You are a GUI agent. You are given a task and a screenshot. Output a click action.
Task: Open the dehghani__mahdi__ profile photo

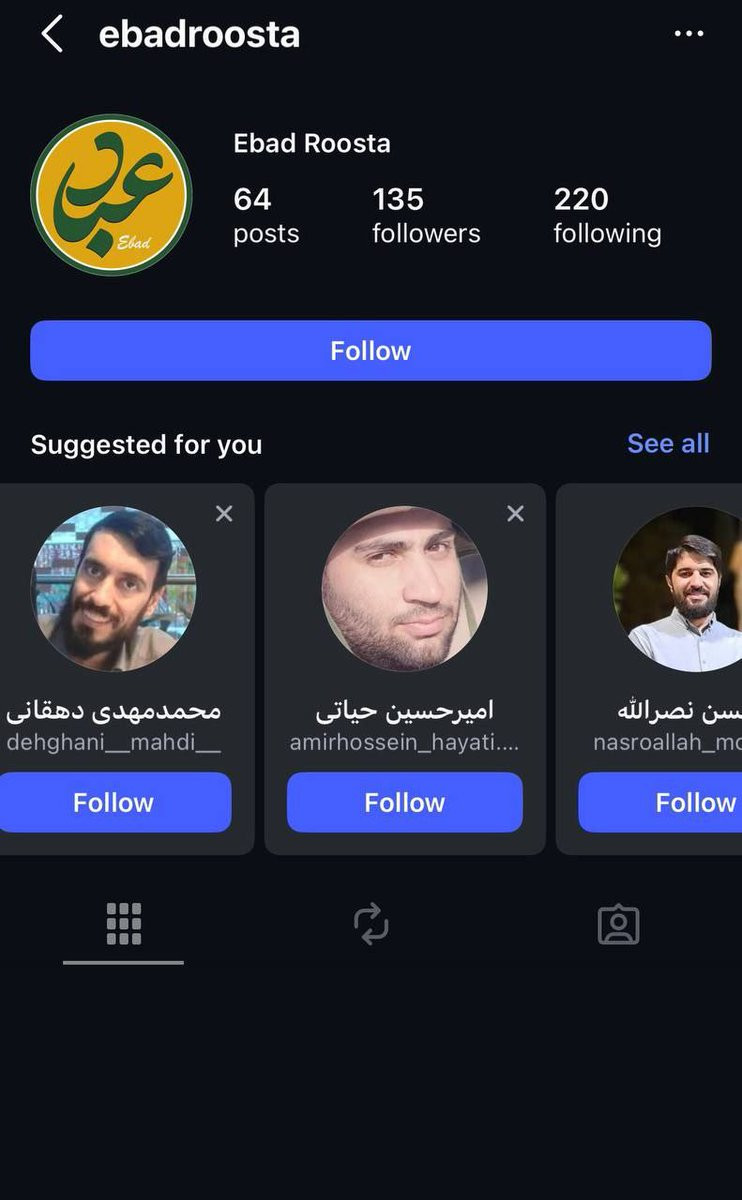(x=114, y=589)
